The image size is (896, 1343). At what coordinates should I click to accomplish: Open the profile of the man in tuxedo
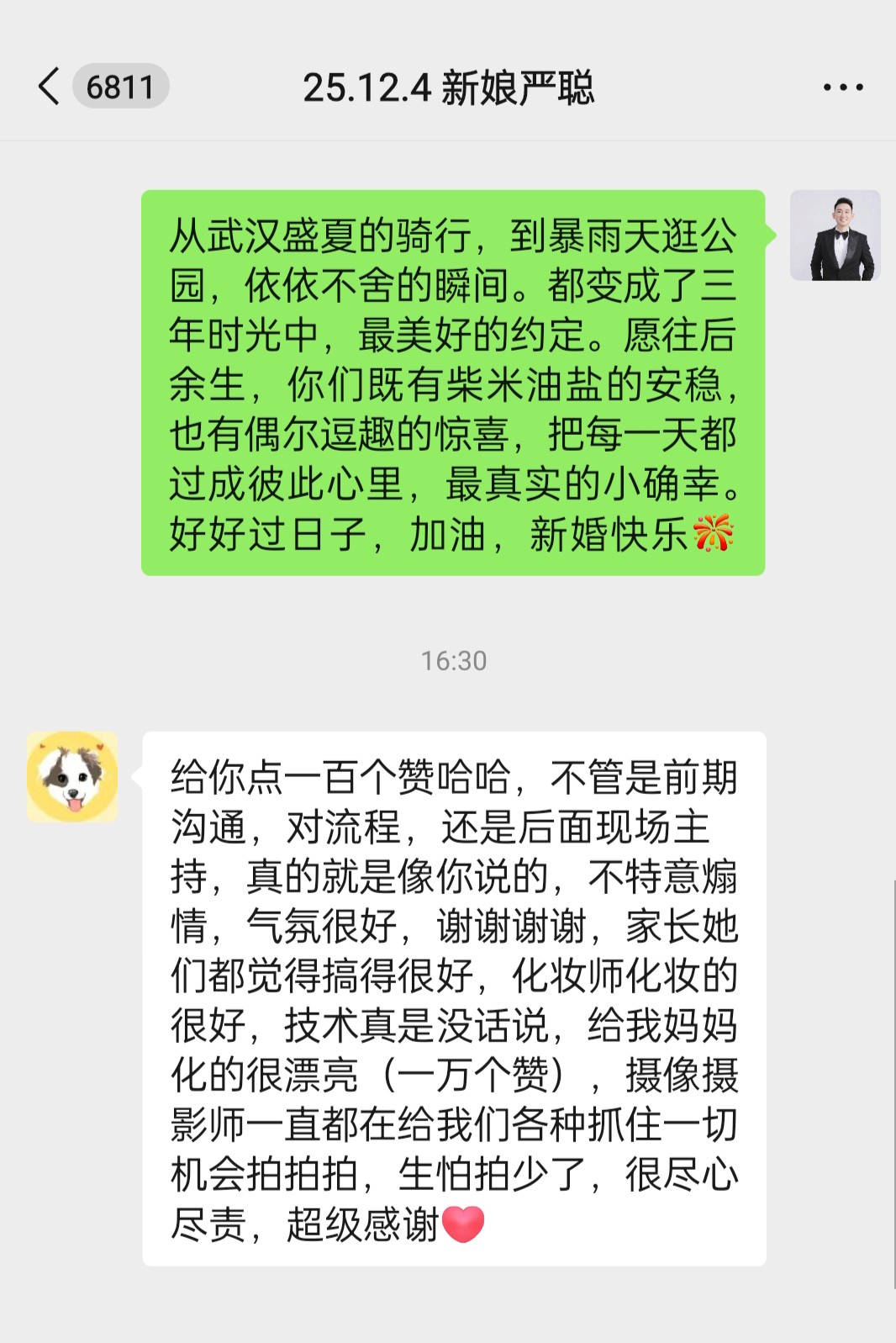[x=835, y=235]
